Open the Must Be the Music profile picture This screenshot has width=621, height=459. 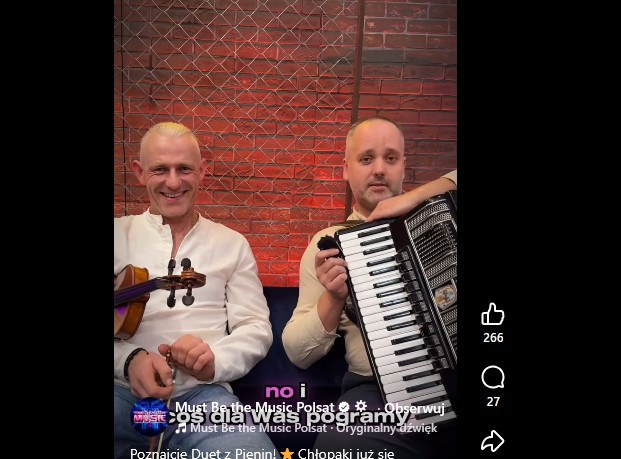tap(151, 416)
